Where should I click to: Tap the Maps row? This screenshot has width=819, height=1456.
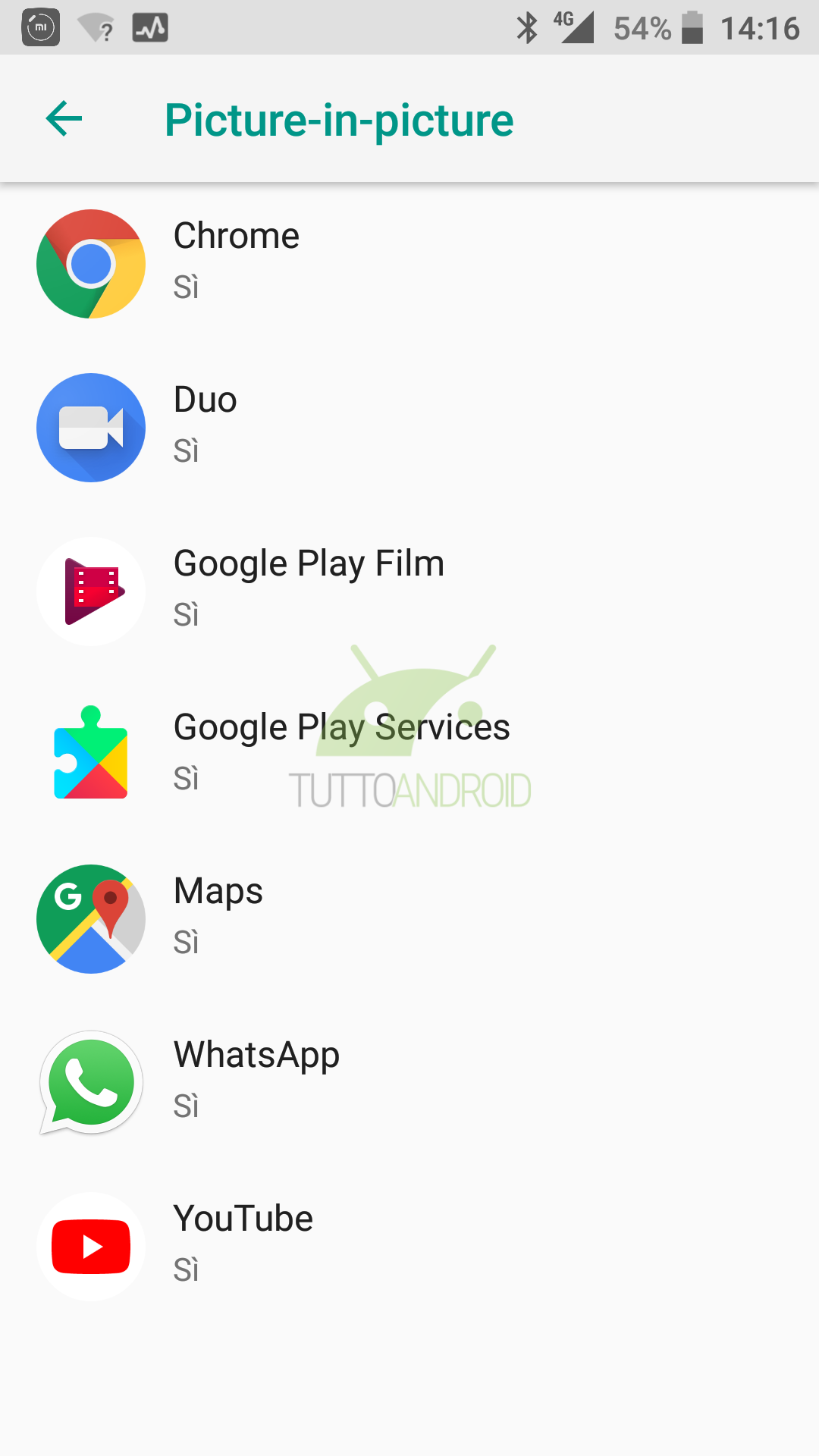(x=409, y=919)
